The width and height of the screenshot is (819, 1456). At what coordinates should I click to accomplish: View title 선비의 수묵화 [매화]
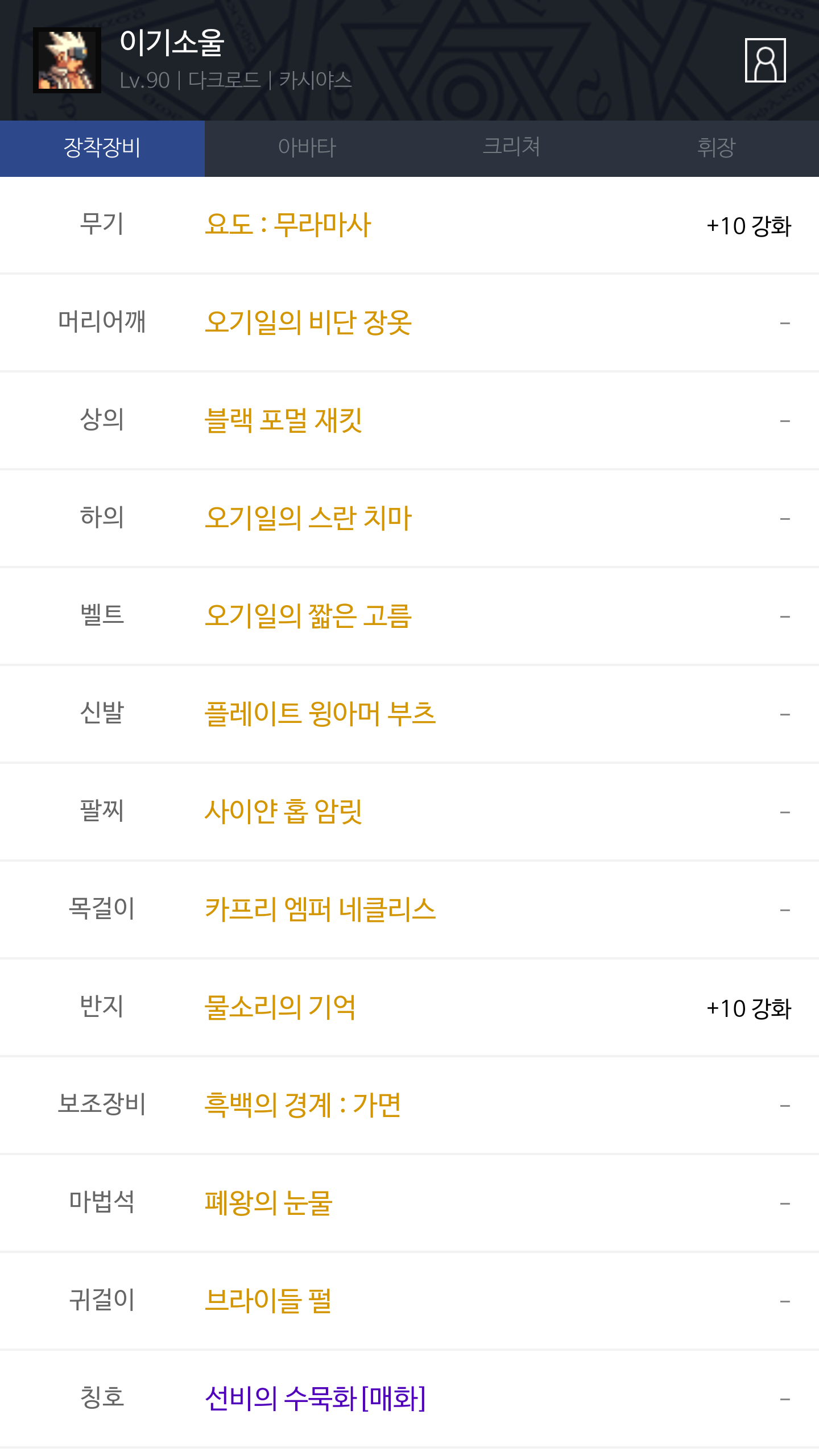coord(315,1399)
